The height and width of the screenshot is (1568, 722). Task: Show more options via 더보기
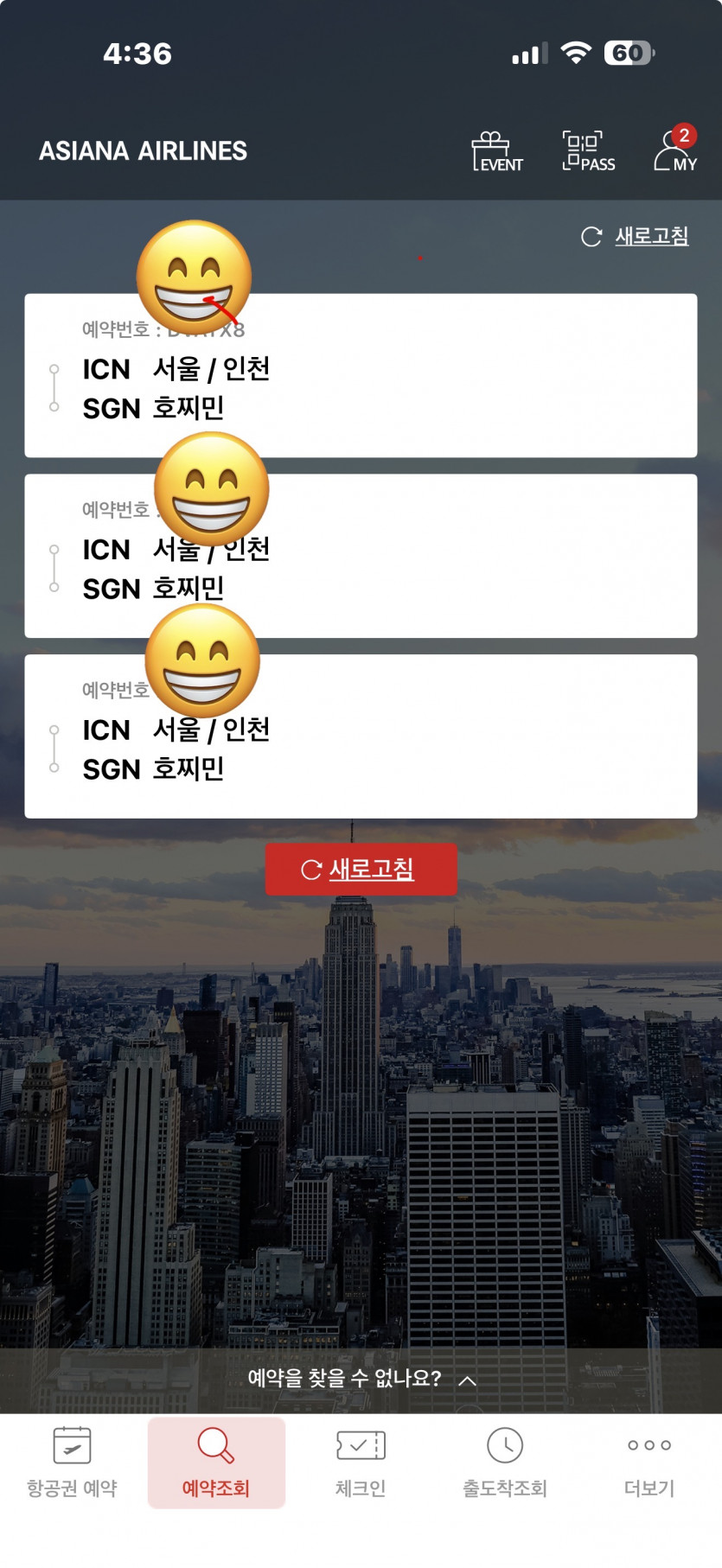649,1463
